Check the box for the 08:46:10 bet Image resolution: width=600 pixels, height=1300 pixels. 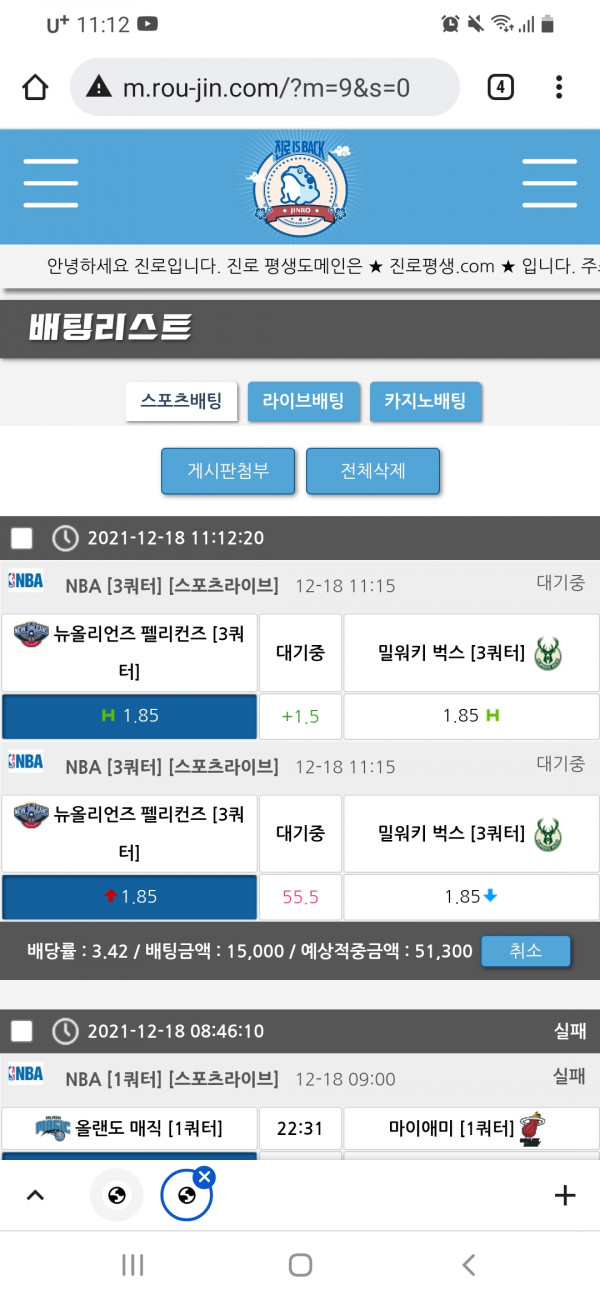pyautogui.click(x=22, y=1031)
